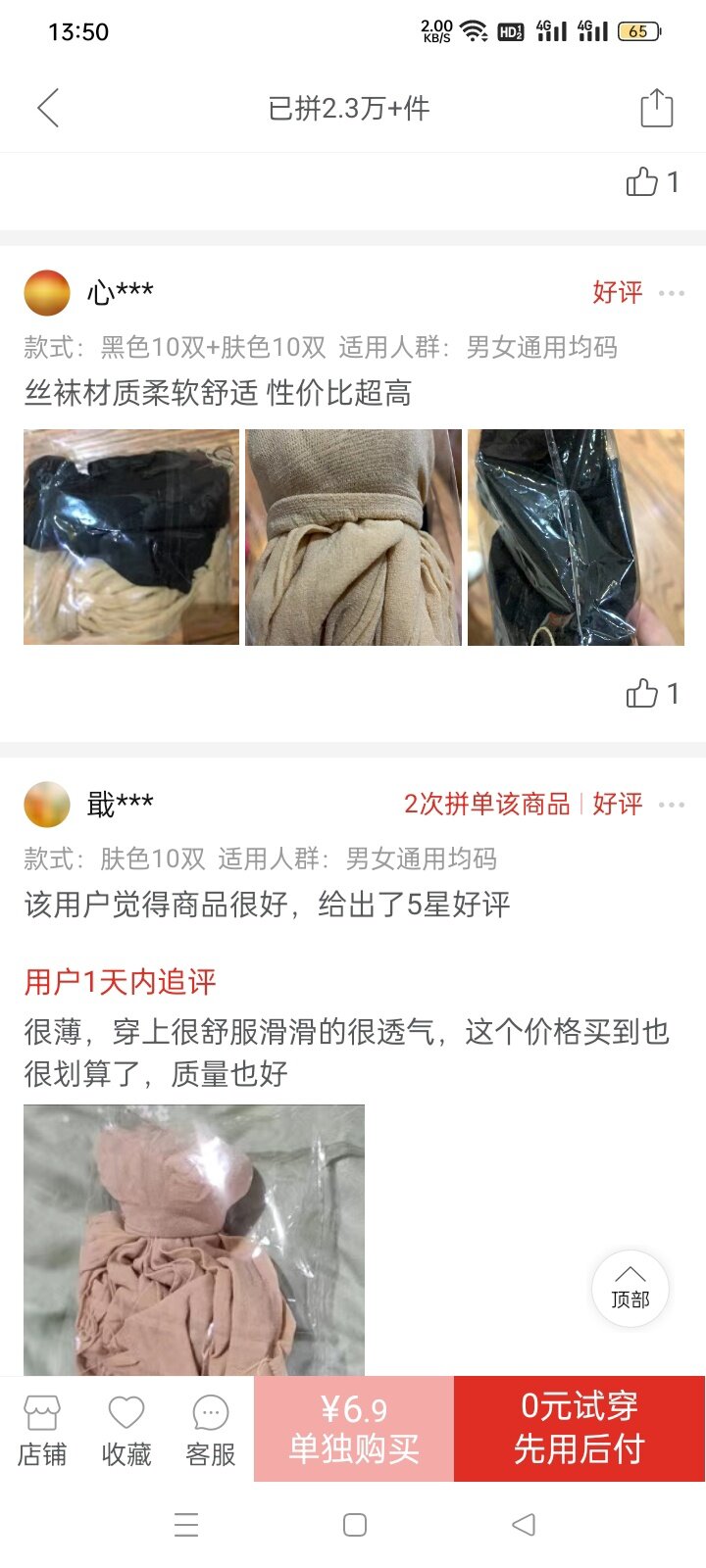Add item to favorites with 收藏
Viewport: 706px width, 1568px height.
126,1430
